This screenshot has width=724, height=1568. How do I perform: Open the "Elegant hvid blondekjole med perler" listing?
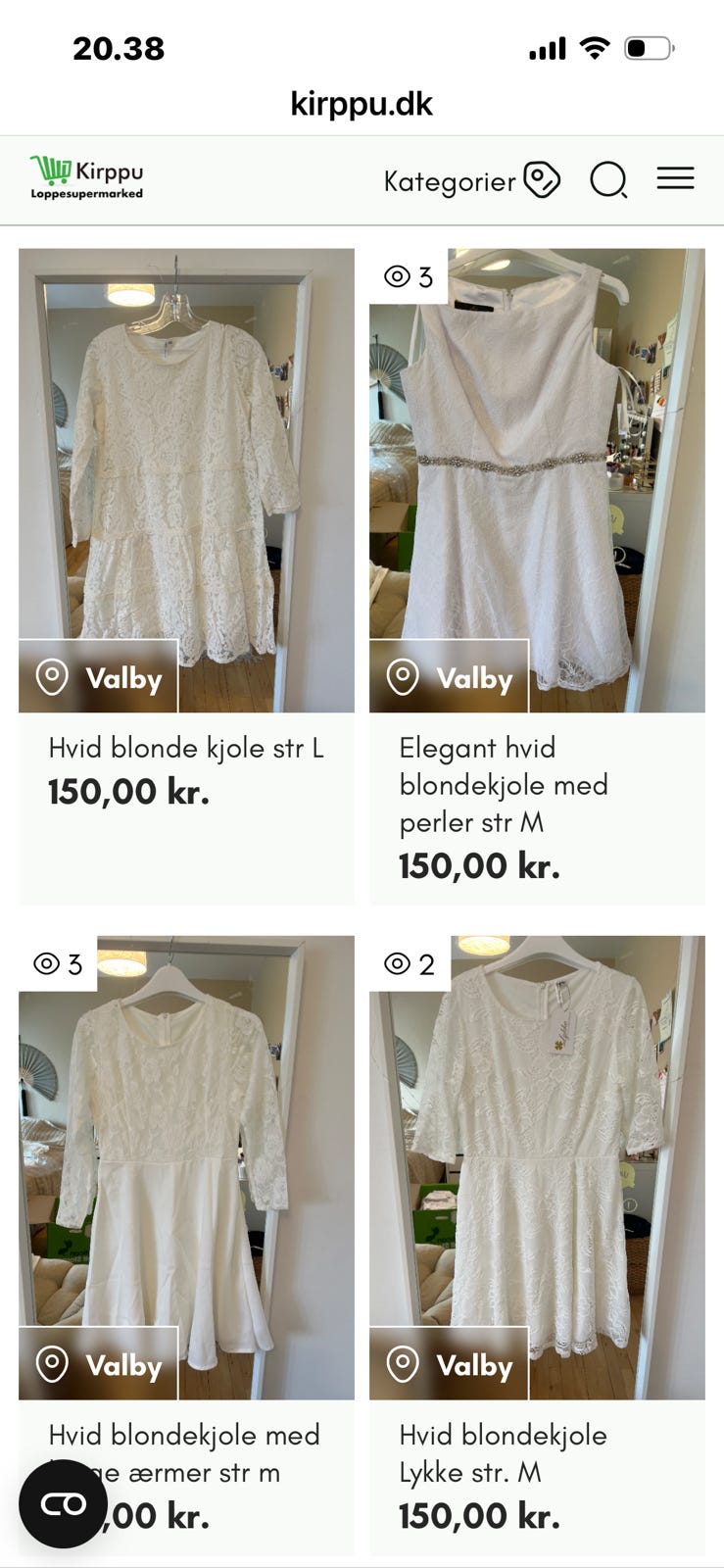[x=504, y=784]
